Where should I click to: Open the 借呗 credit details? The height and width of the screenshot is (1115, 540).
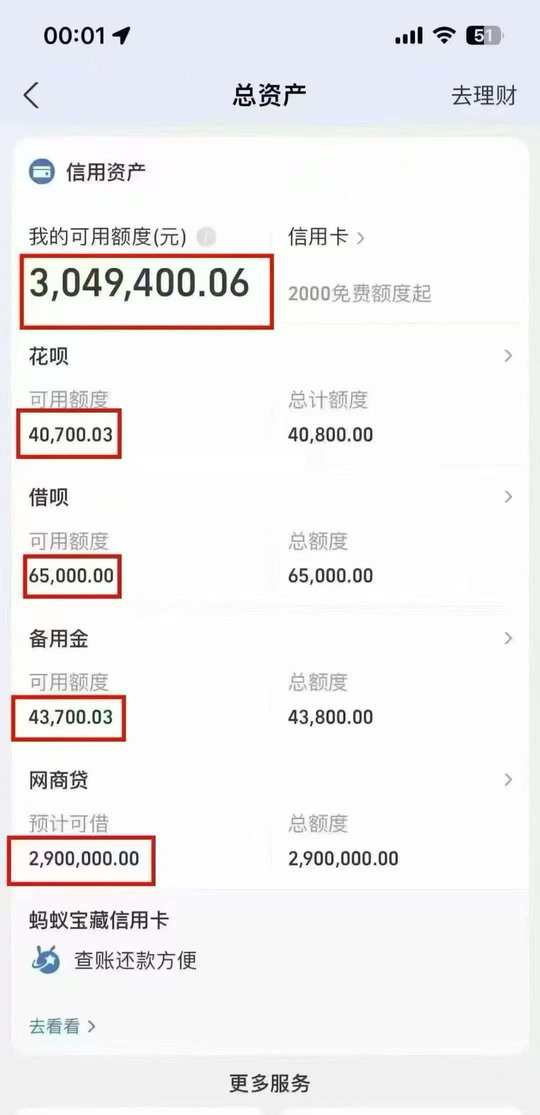270,496
